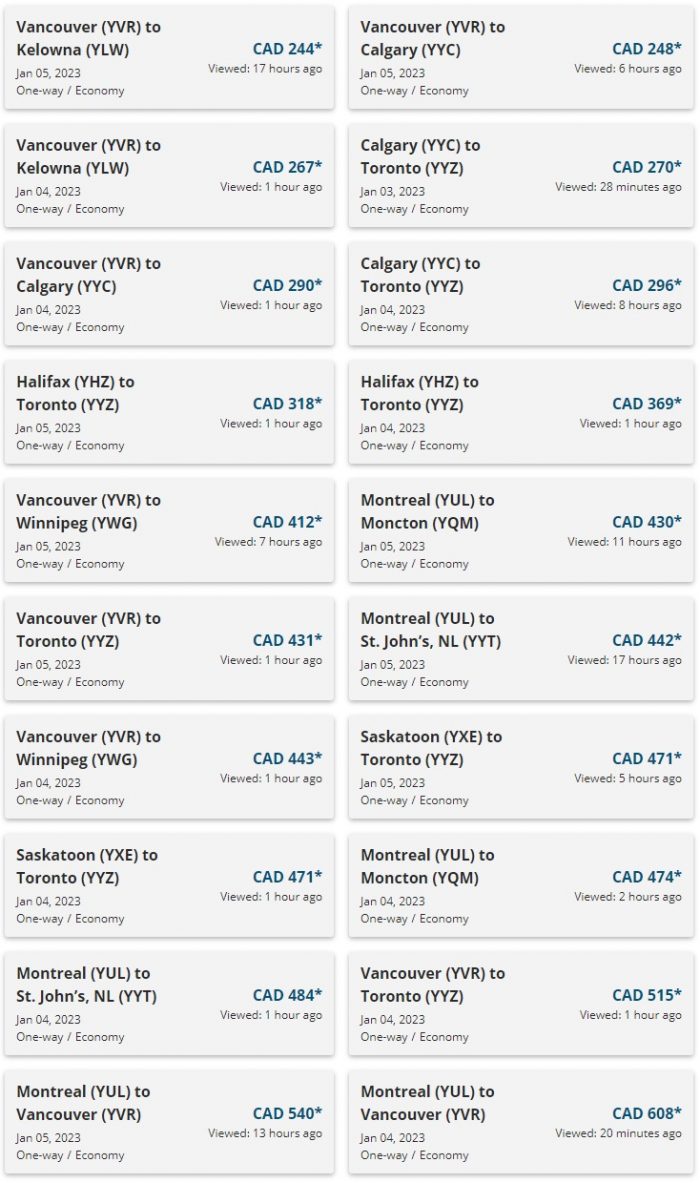Open Vancouver to Calgary CAD 290 card
The width and height of the screenshot is (700, 1183).
[169, 294]
